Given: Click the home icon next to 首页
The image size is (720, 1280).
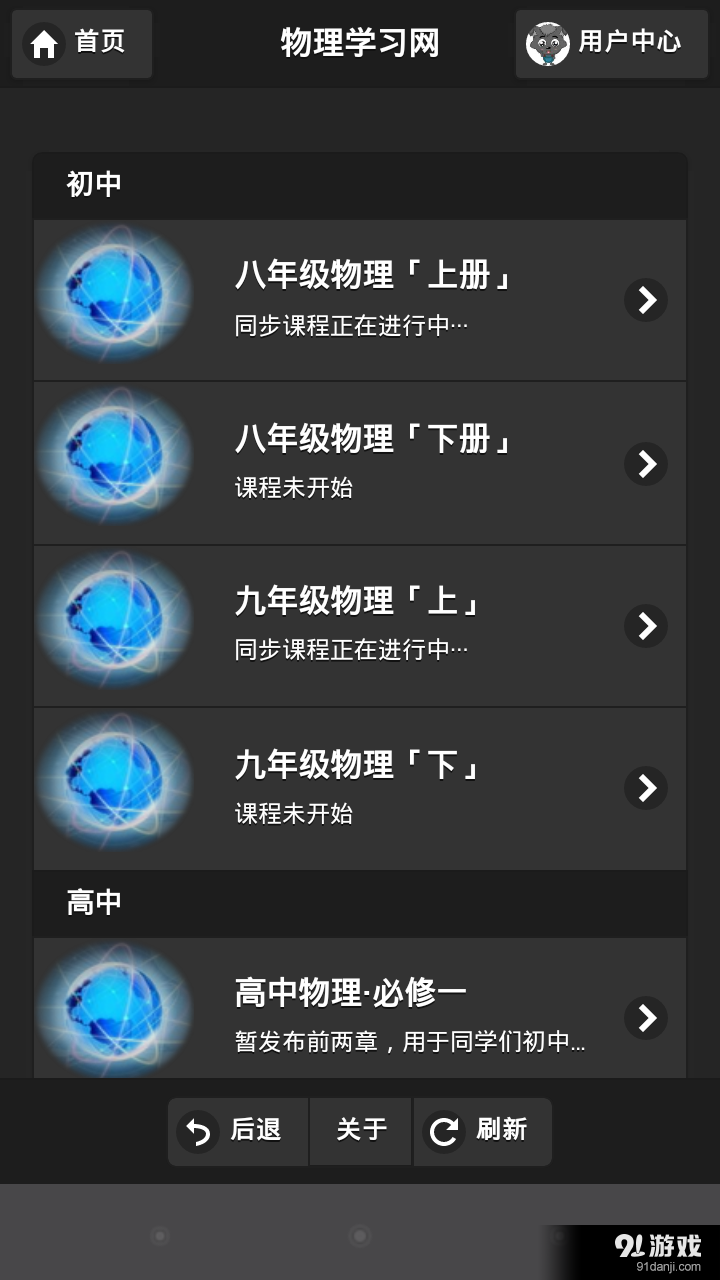Looking at the screenshot, I should pyautogui.click(x=44, y=43).
